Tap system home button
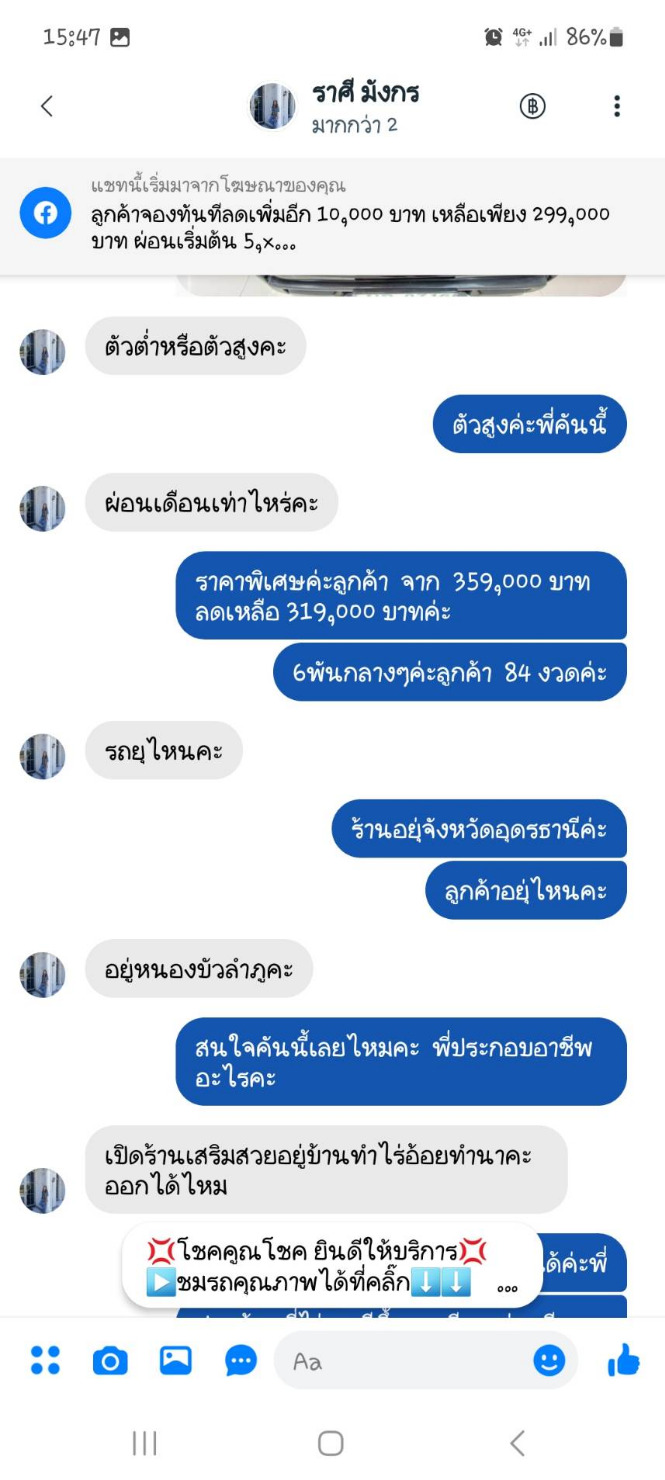Viewport: 665px width, 1480px height. (x=331, y=1442)
